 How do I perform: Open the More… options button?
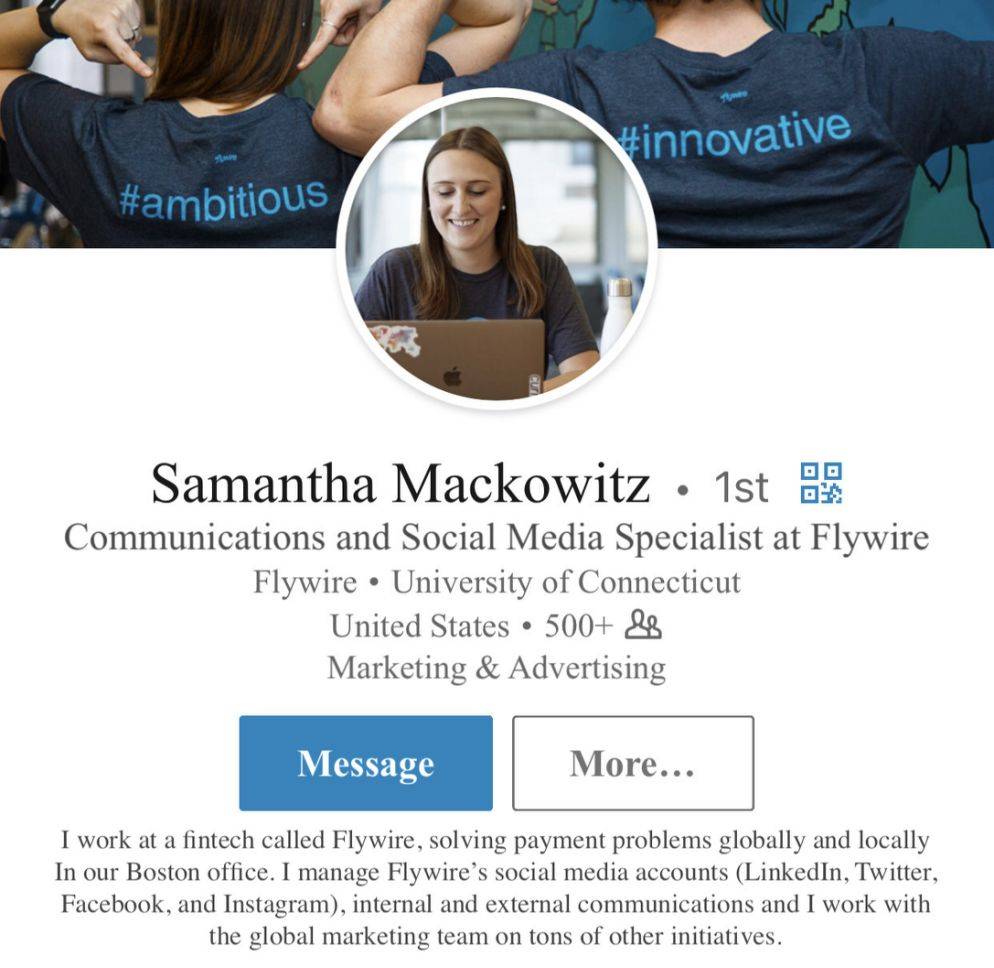pos(633,763)
